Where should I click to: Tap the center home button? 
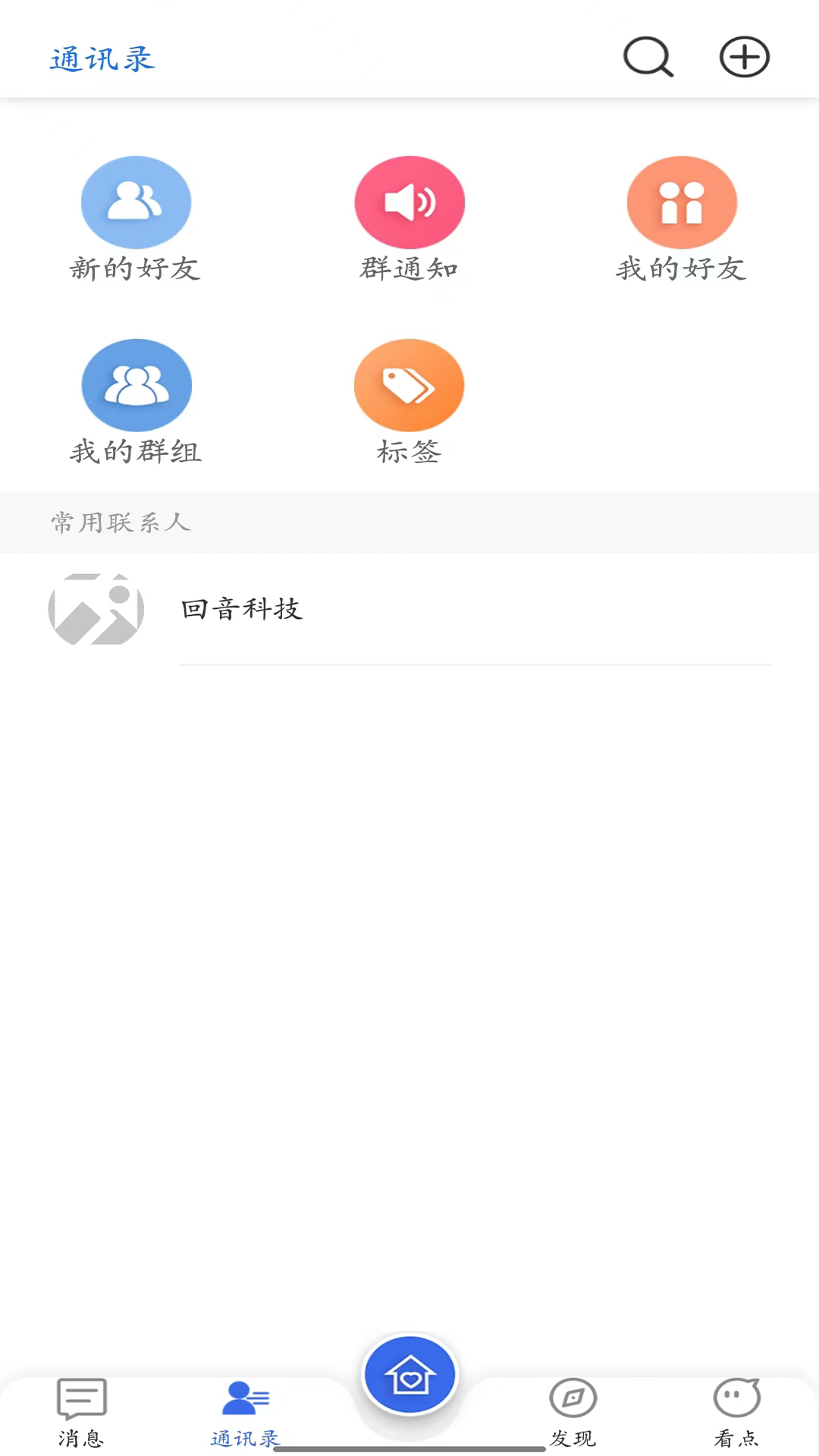(x=409, y=1375)
